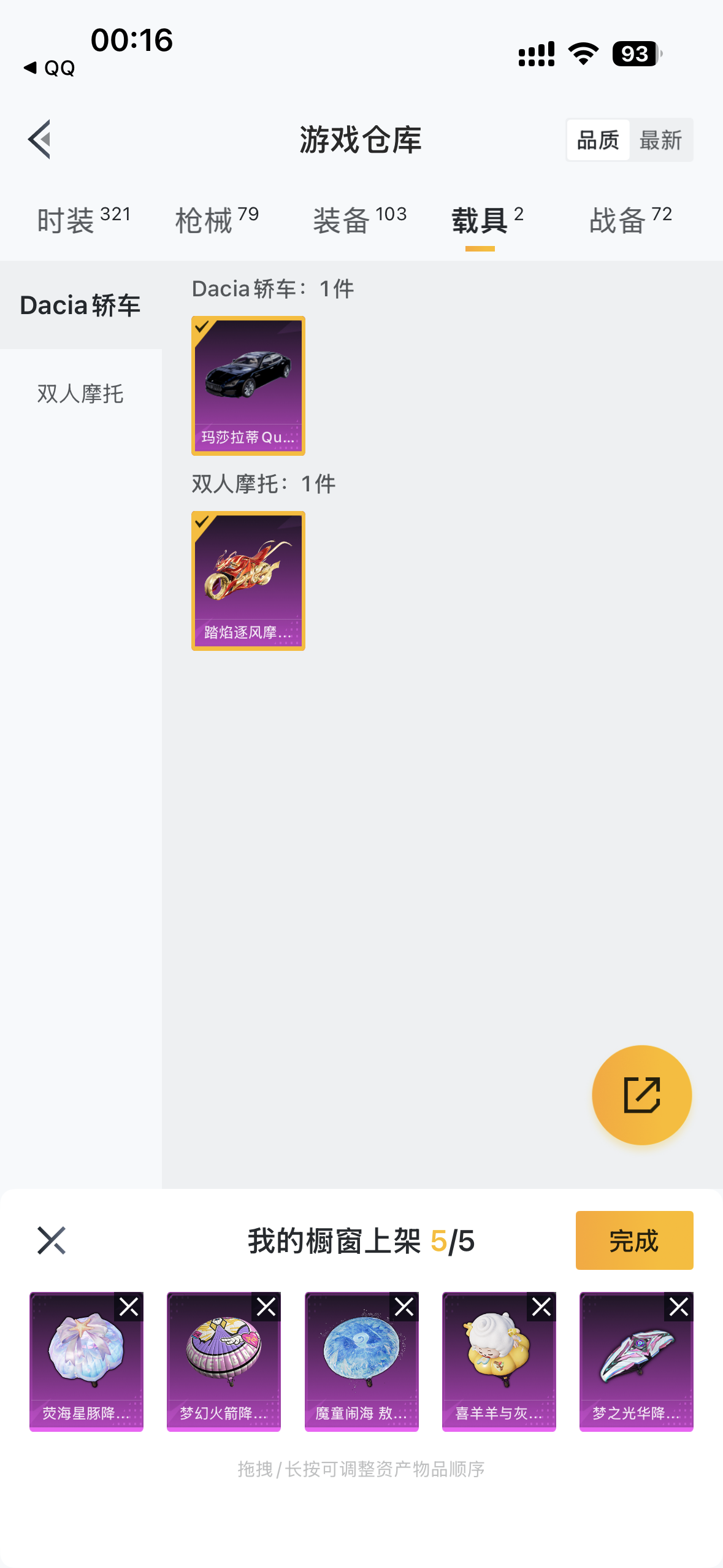Remove 荧海星豚降落伞 from showcase
The image size is (723, 1568).
click(129, 1307)
